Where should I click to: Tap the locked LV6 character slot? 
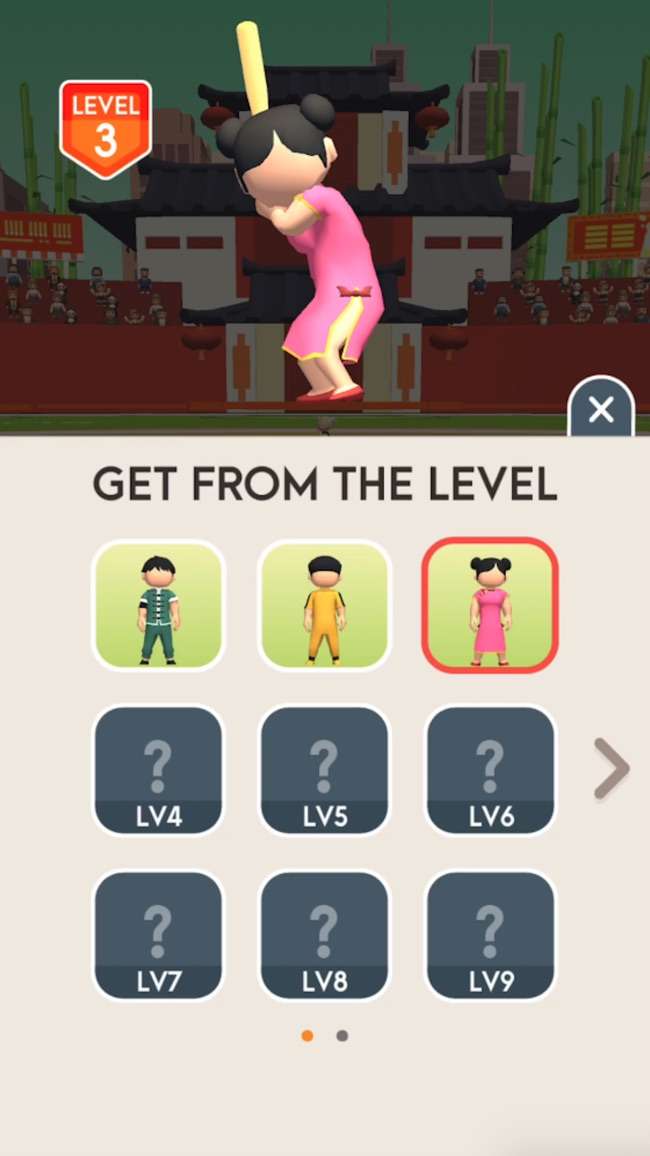pos(490,770)
